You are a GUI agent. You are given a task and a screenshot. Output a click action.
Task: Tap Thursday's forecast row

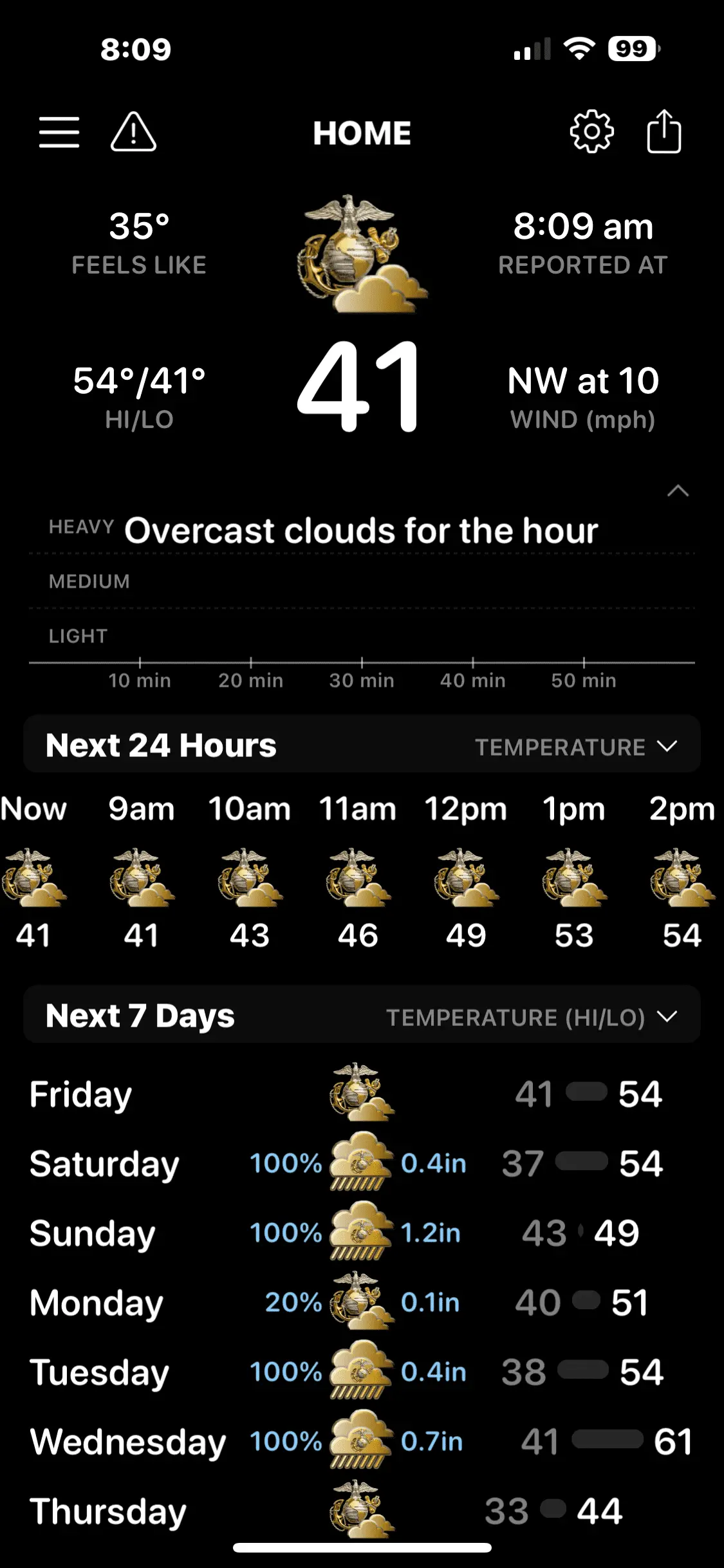pyautogui.click(x=362, y=1509)
